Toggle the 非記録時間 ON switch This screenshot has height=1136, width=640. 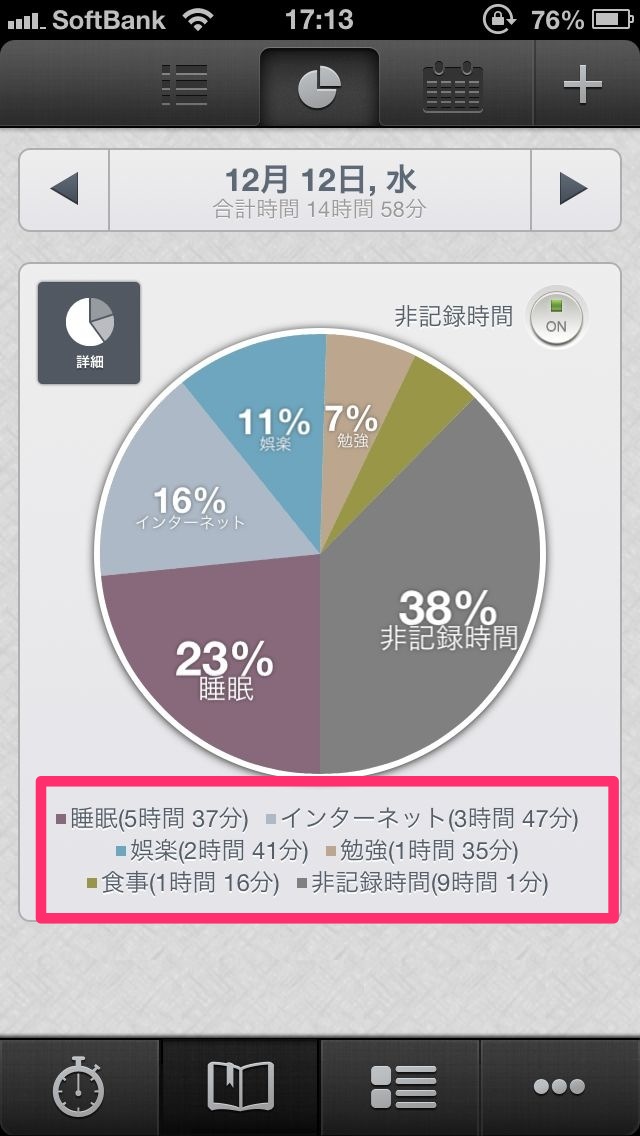[x=556, y=318]
